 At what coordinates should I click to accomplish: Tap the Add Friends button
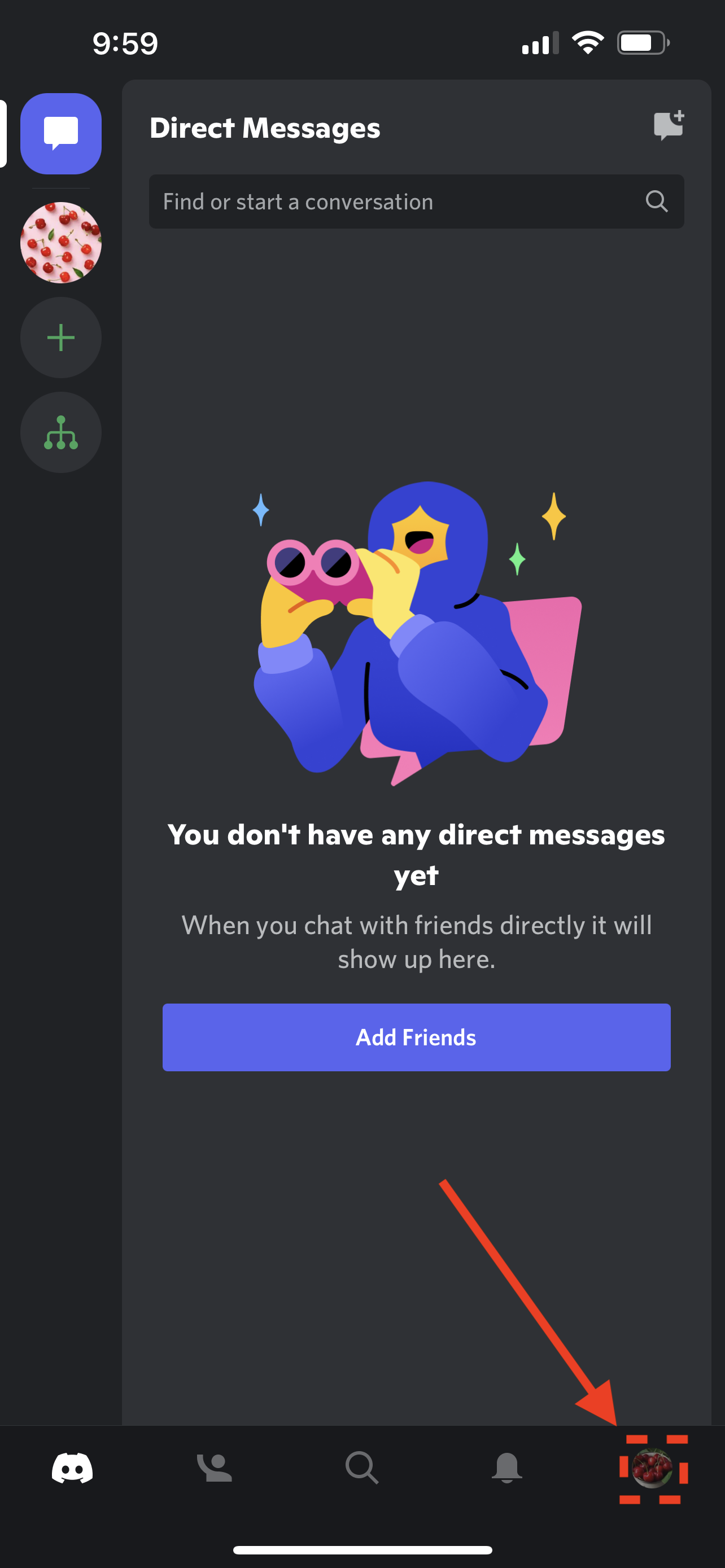click(x=416, y=1037)
